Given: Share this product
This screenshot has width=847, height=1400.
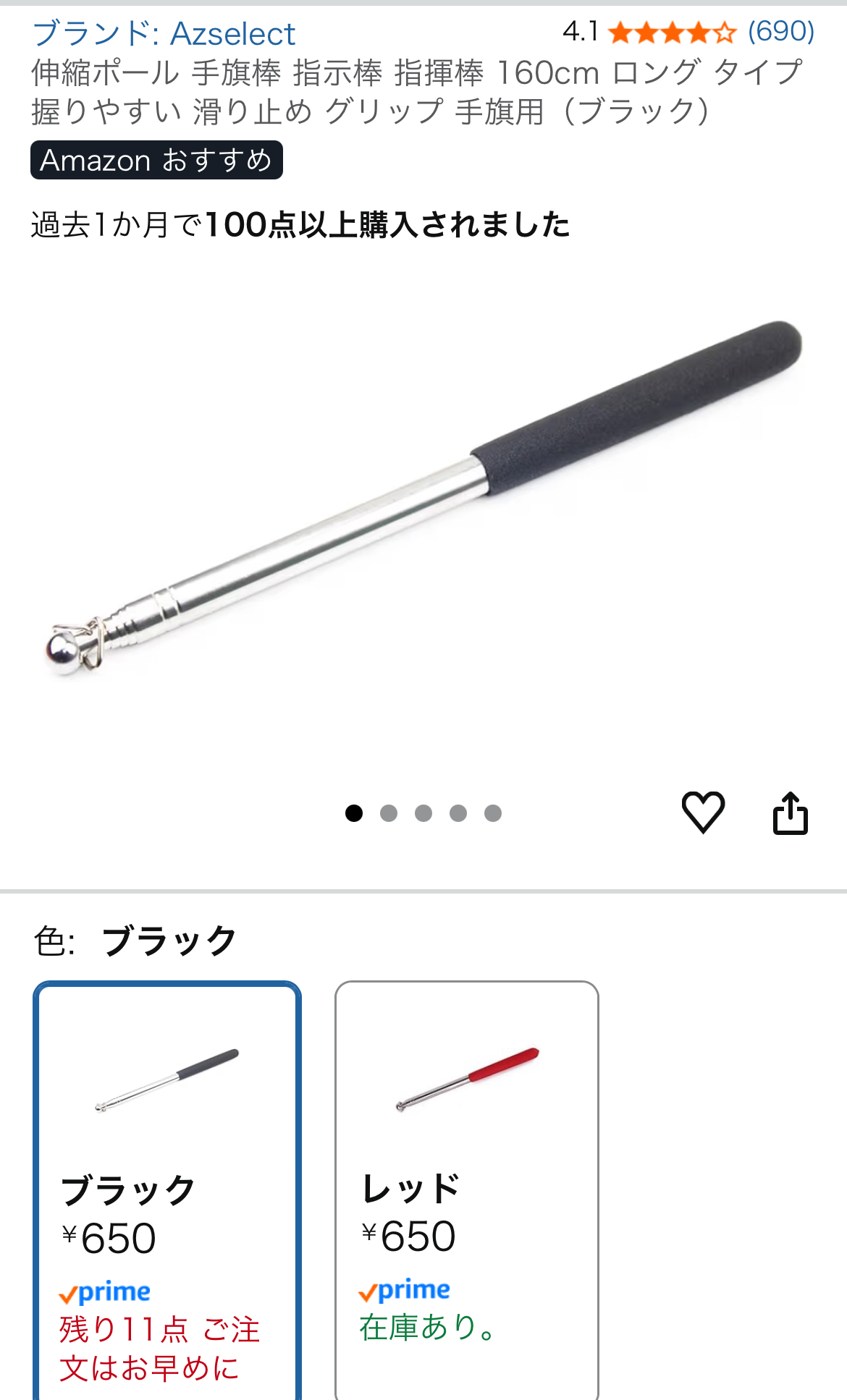Looking at the screenshot, I should (790, 813).
